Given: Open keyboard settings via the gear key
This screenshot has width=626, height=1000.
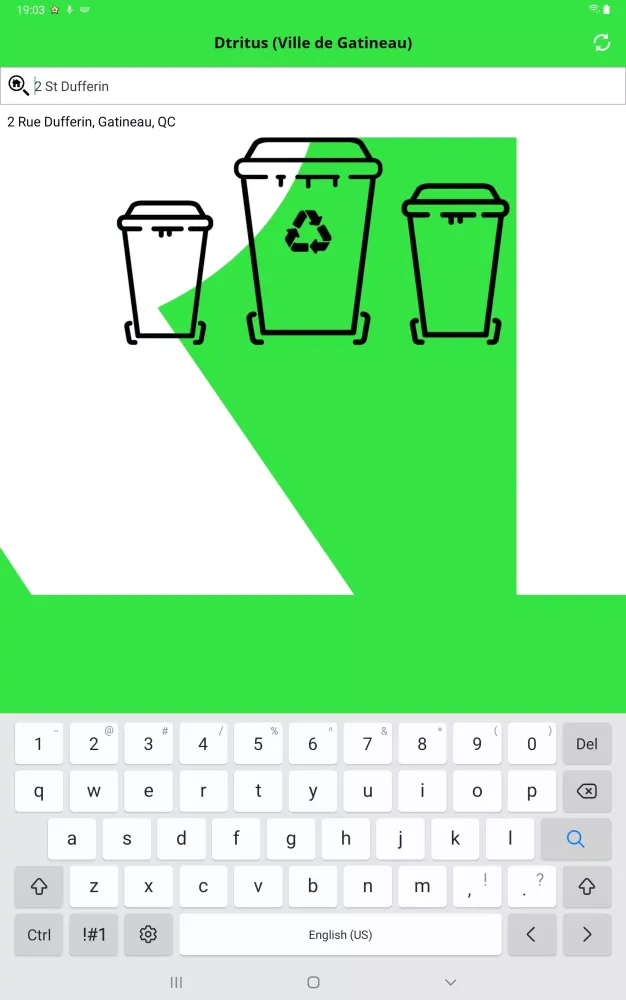Looking at the screenshot, I should [148, 934].
